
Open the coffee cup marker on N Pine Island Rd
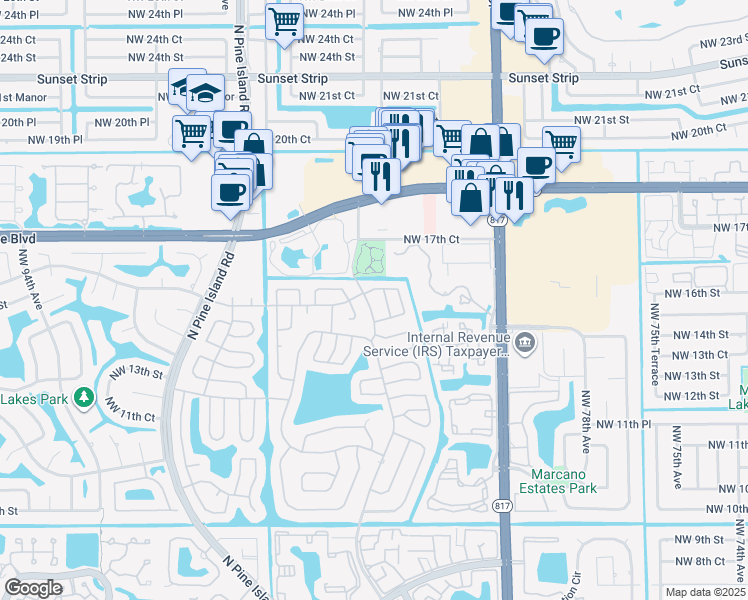tap(231, 190)
